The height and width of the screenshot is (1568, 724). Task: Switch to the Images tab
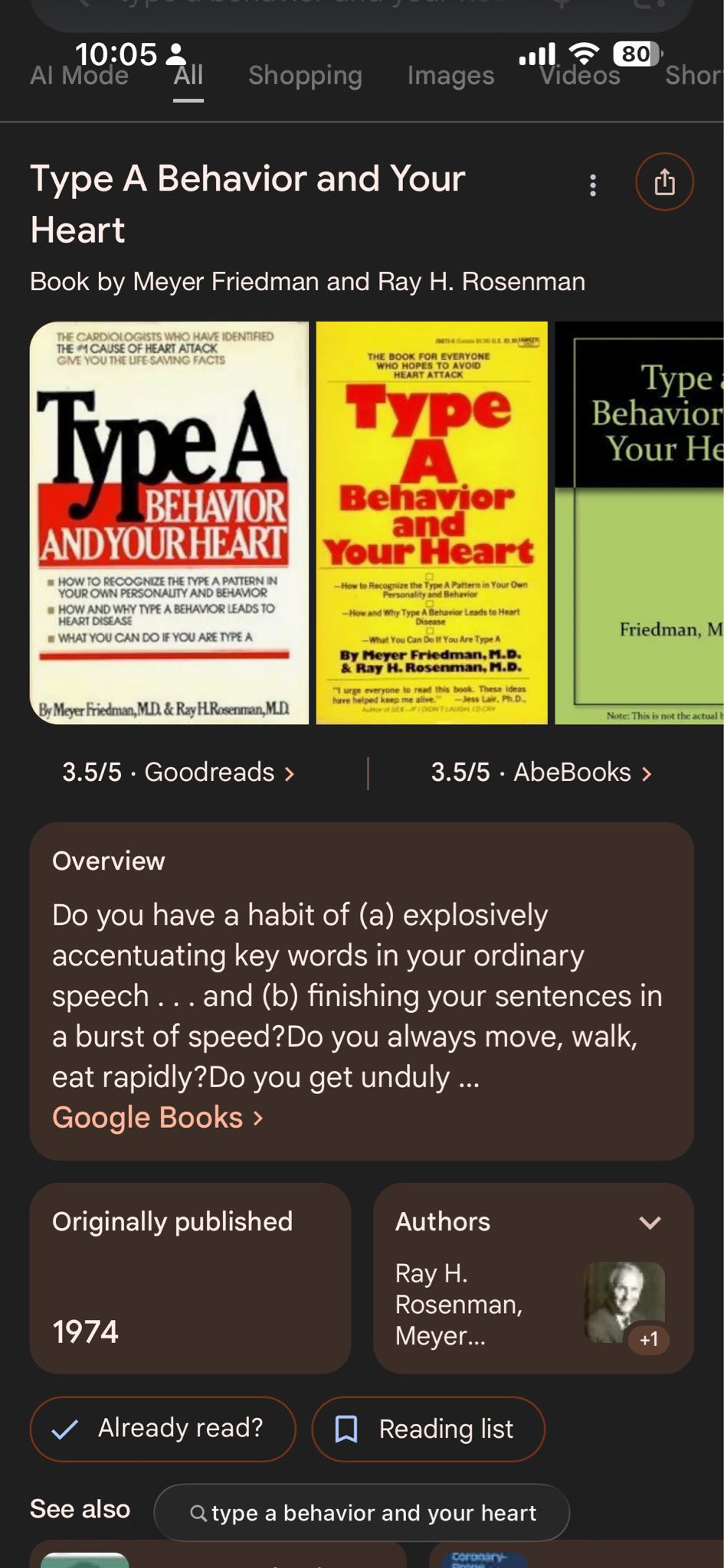pos(450,76)
